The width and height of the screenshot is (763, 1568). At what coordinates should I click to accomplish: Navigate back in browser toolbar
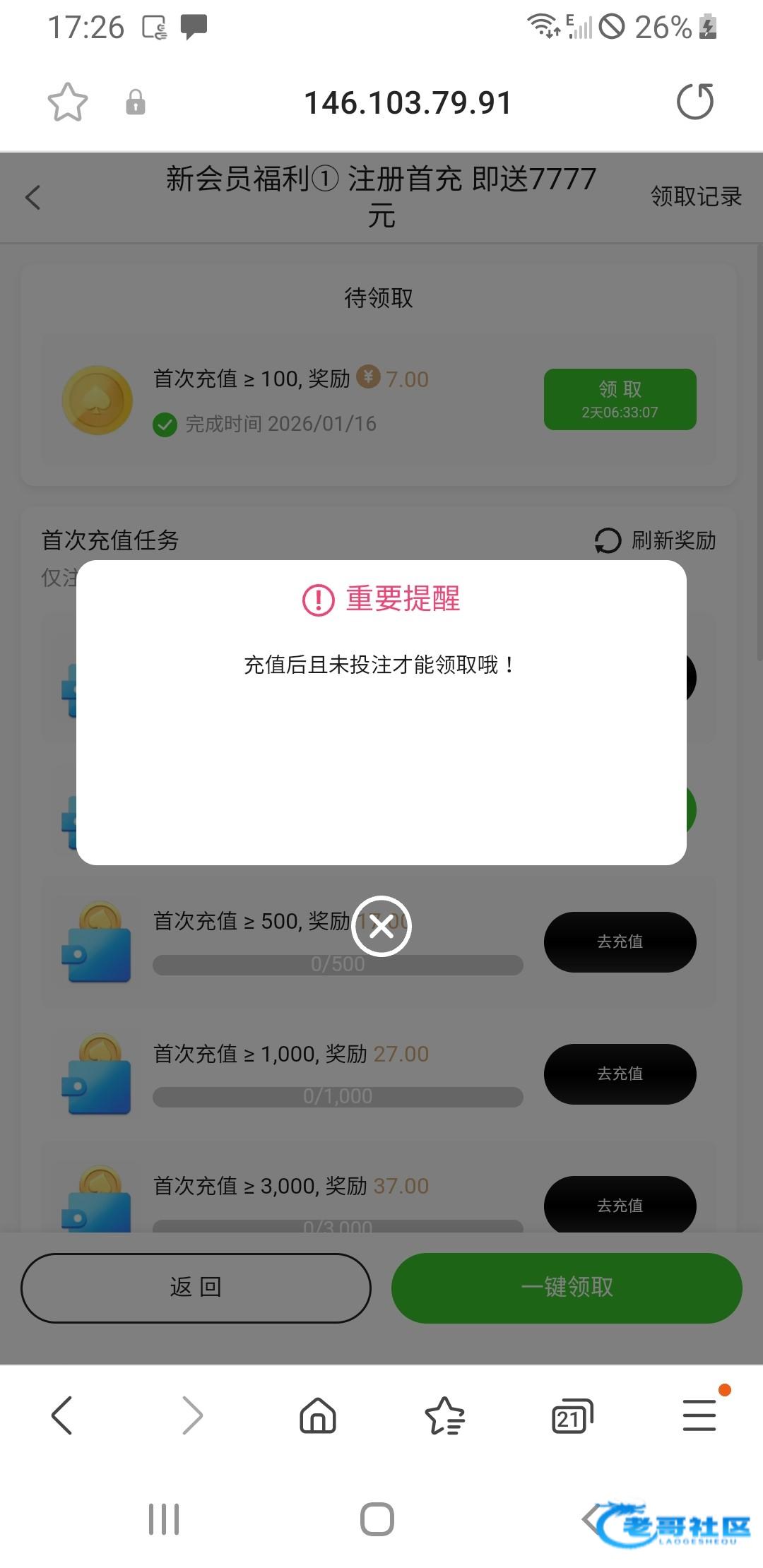[62, 1416]
